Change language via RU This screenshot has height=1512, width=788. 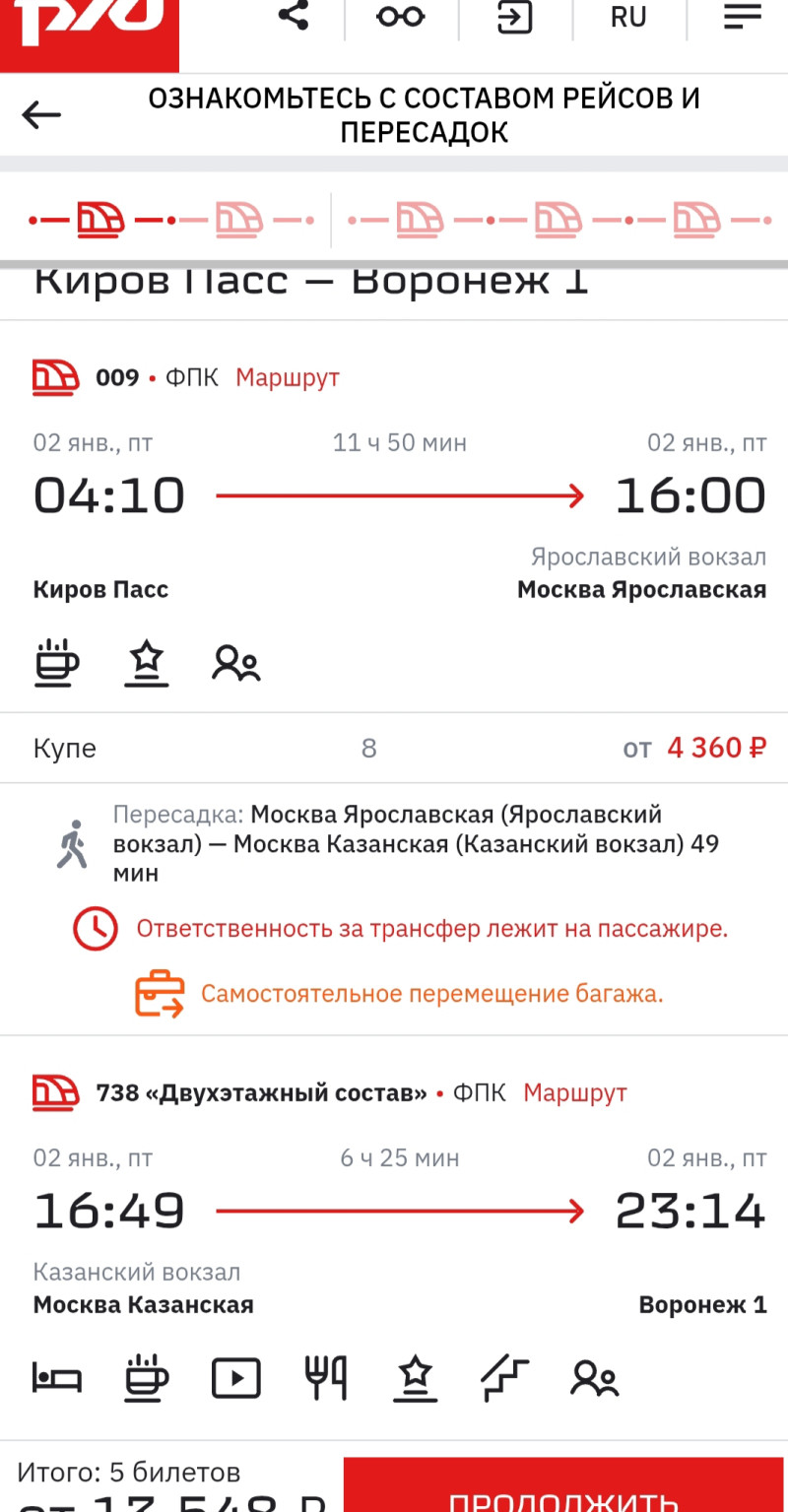coord(628,17)
